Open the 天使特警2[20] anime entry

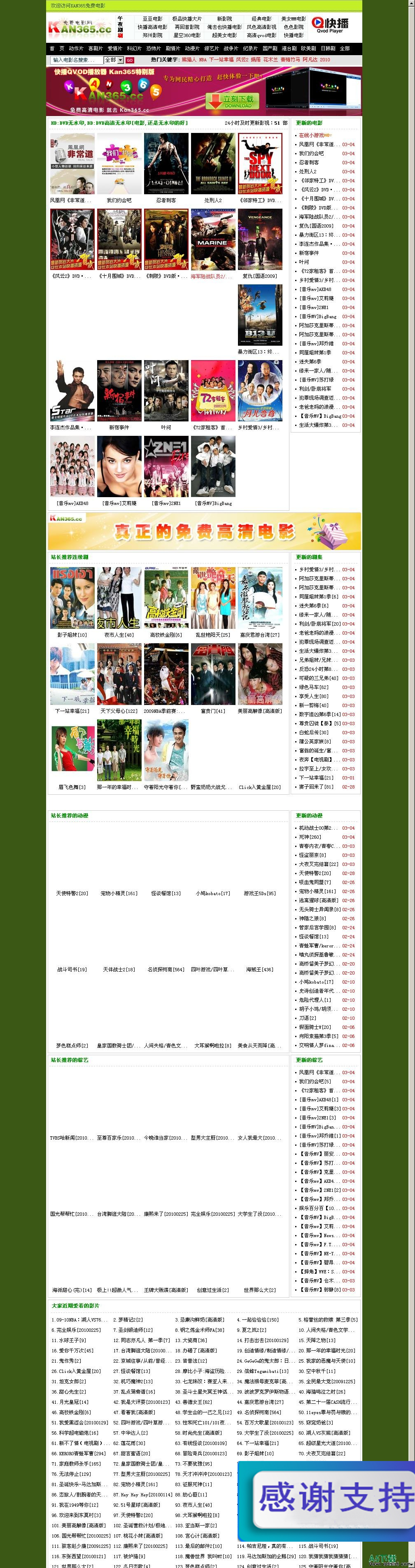[72, 893]
